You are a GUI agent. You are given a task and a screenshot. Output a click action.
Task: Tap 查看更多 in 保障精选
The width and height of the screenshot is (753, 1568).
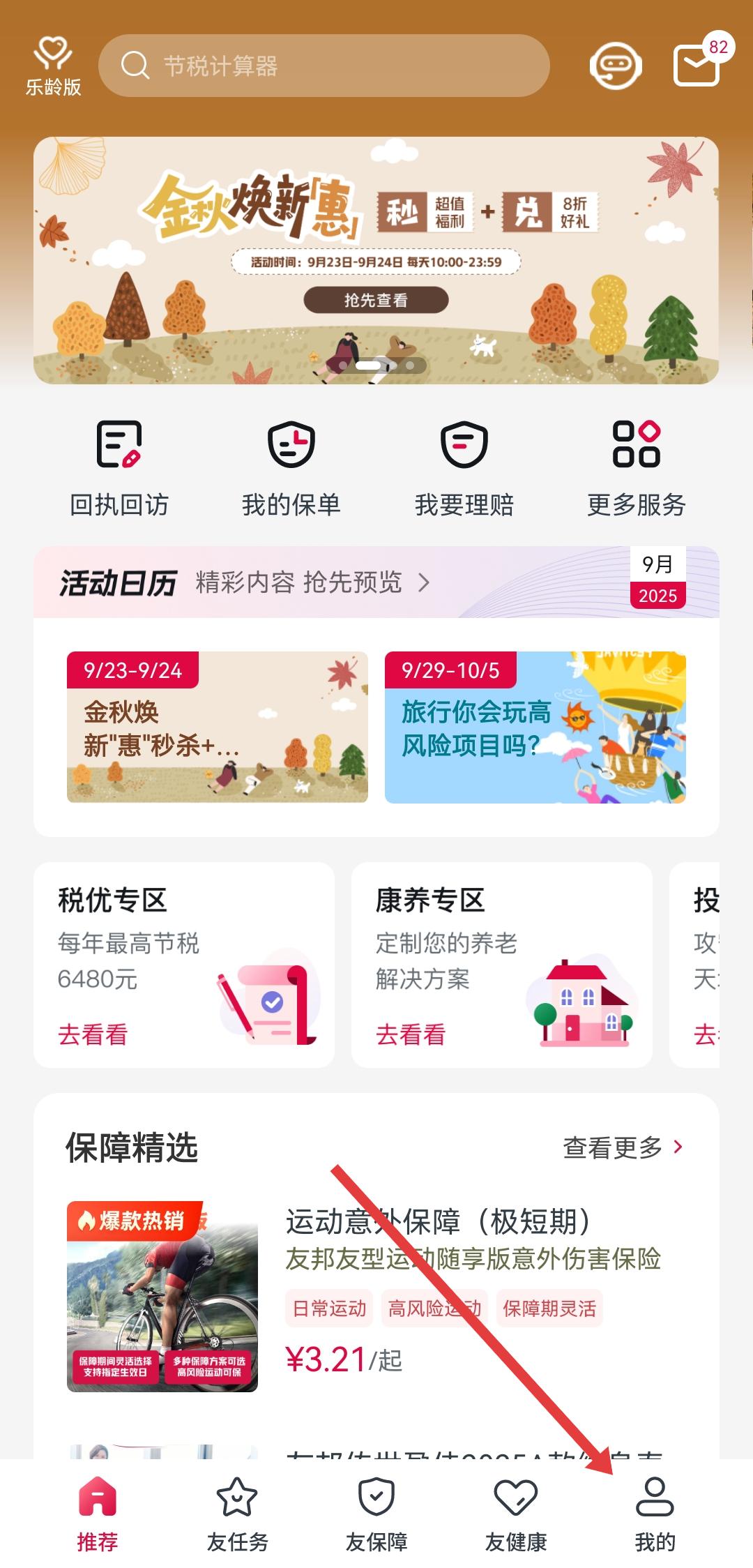pos(622,1147)
